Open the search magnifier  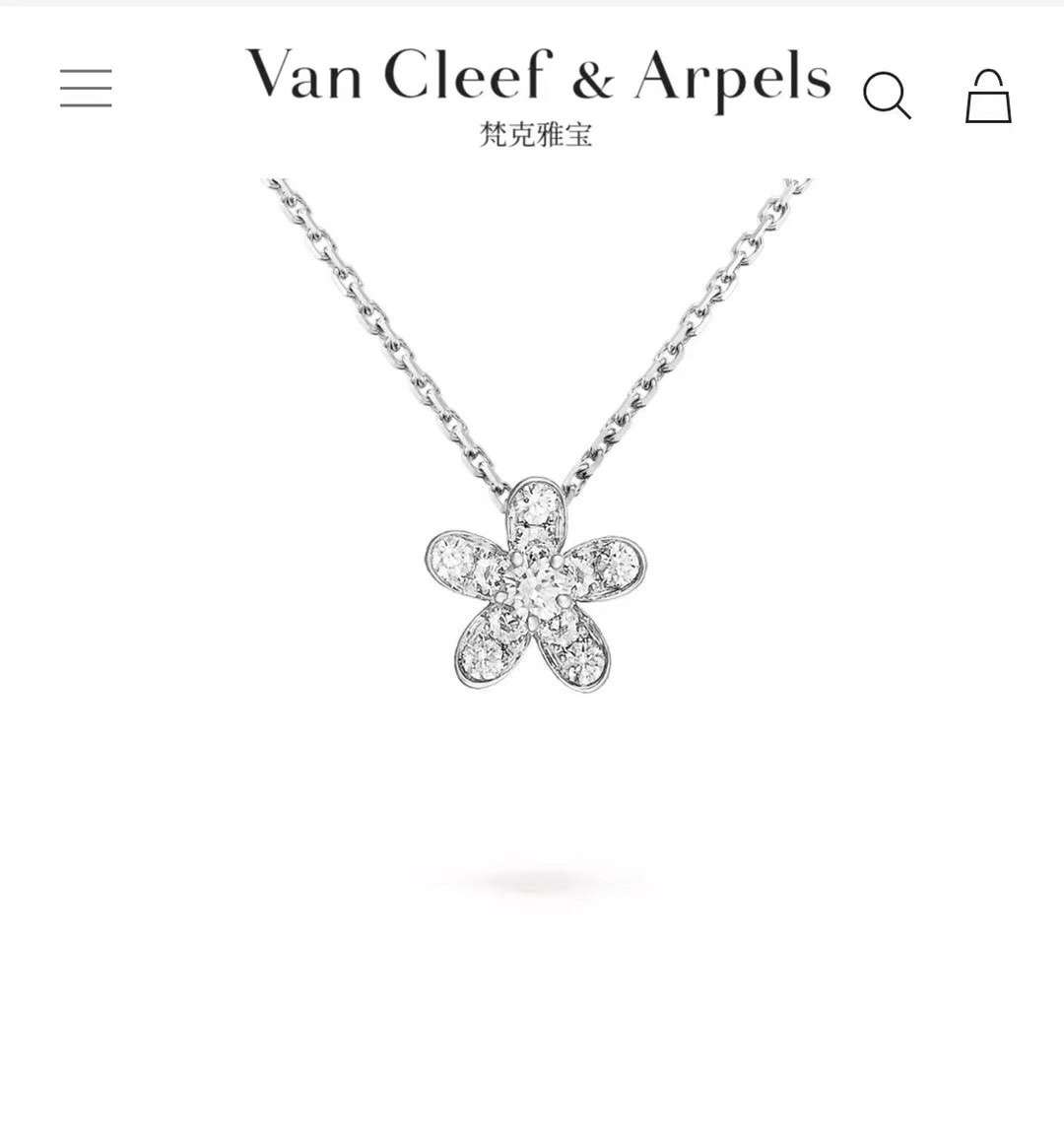(x=886, y=96)
